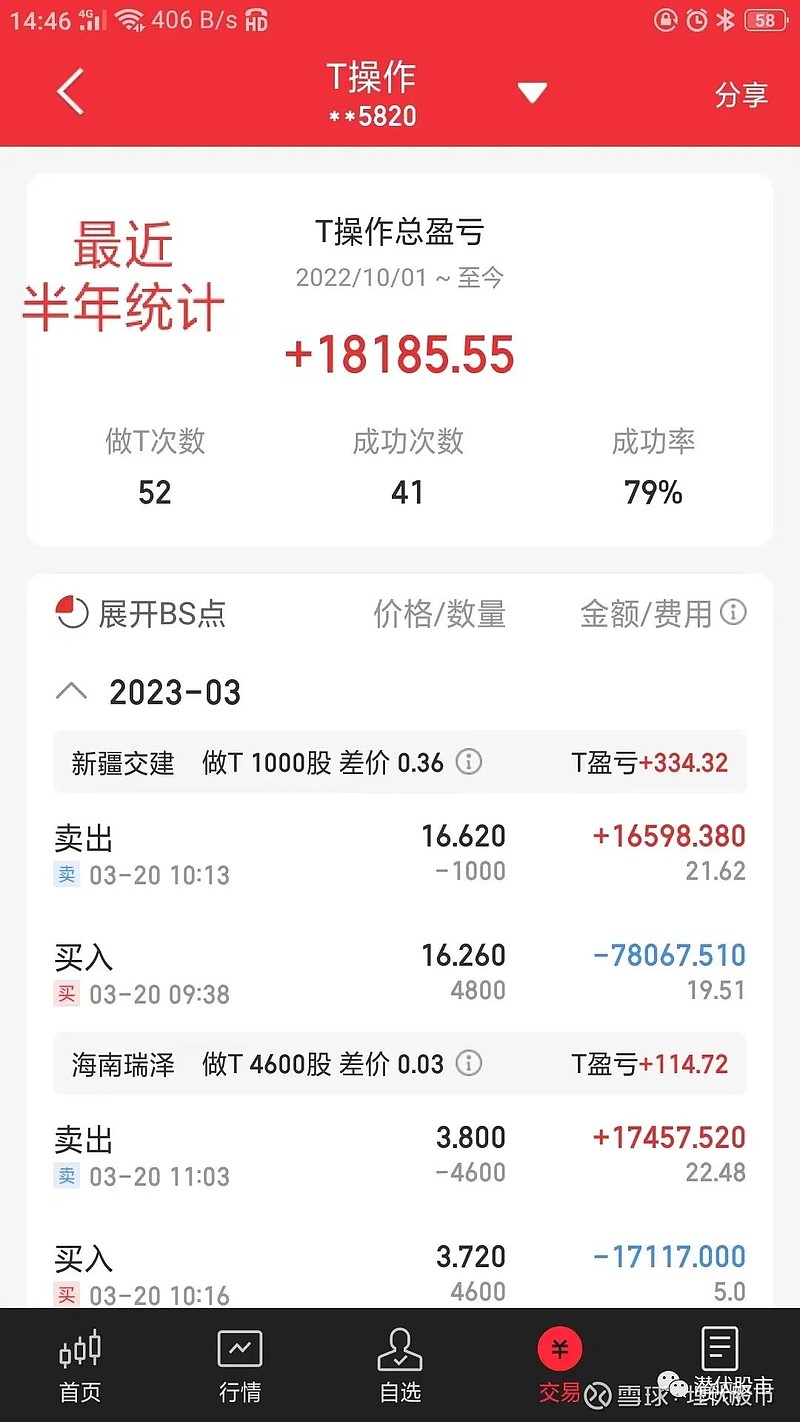Collapse the 2023-03 month section
The height and width of the screenshot is (1422, 800).
(x=71, y=692)
